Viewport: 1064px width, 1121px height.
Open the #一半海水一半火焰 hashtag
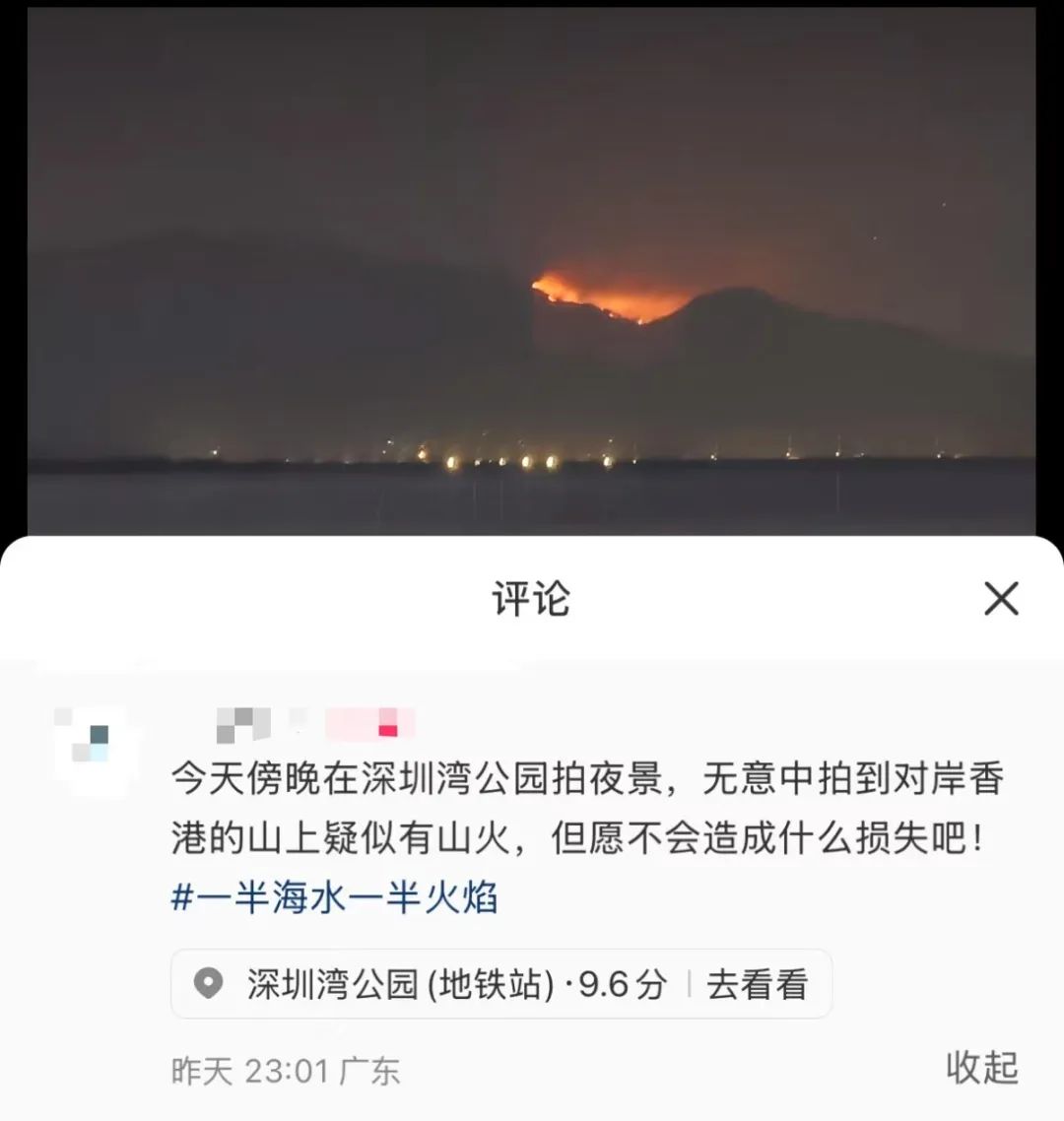pos(335,898)
